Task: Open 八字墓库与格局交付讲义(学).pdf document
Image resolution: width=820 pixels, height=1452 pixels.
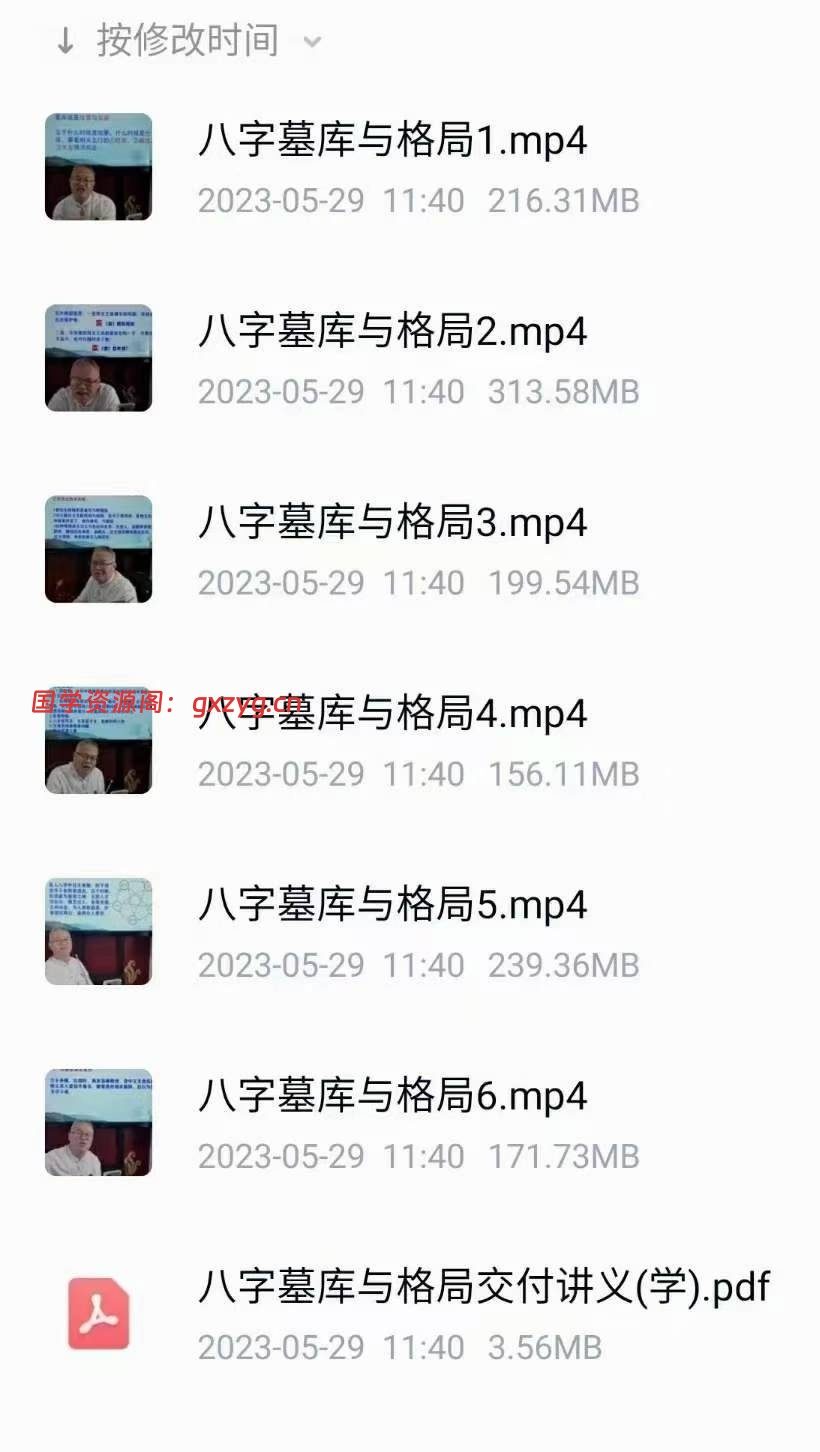Action: [483, 1288]
